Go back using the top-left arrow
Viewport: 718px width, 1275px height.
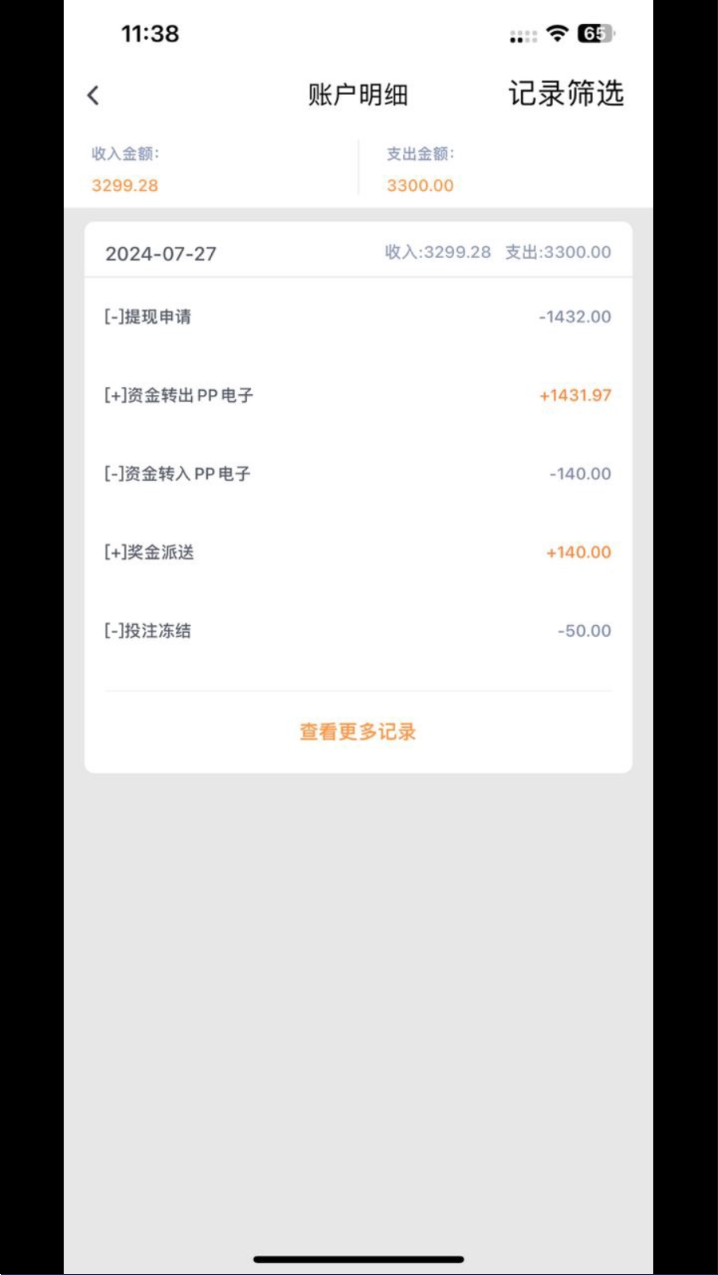pos(93,95)
